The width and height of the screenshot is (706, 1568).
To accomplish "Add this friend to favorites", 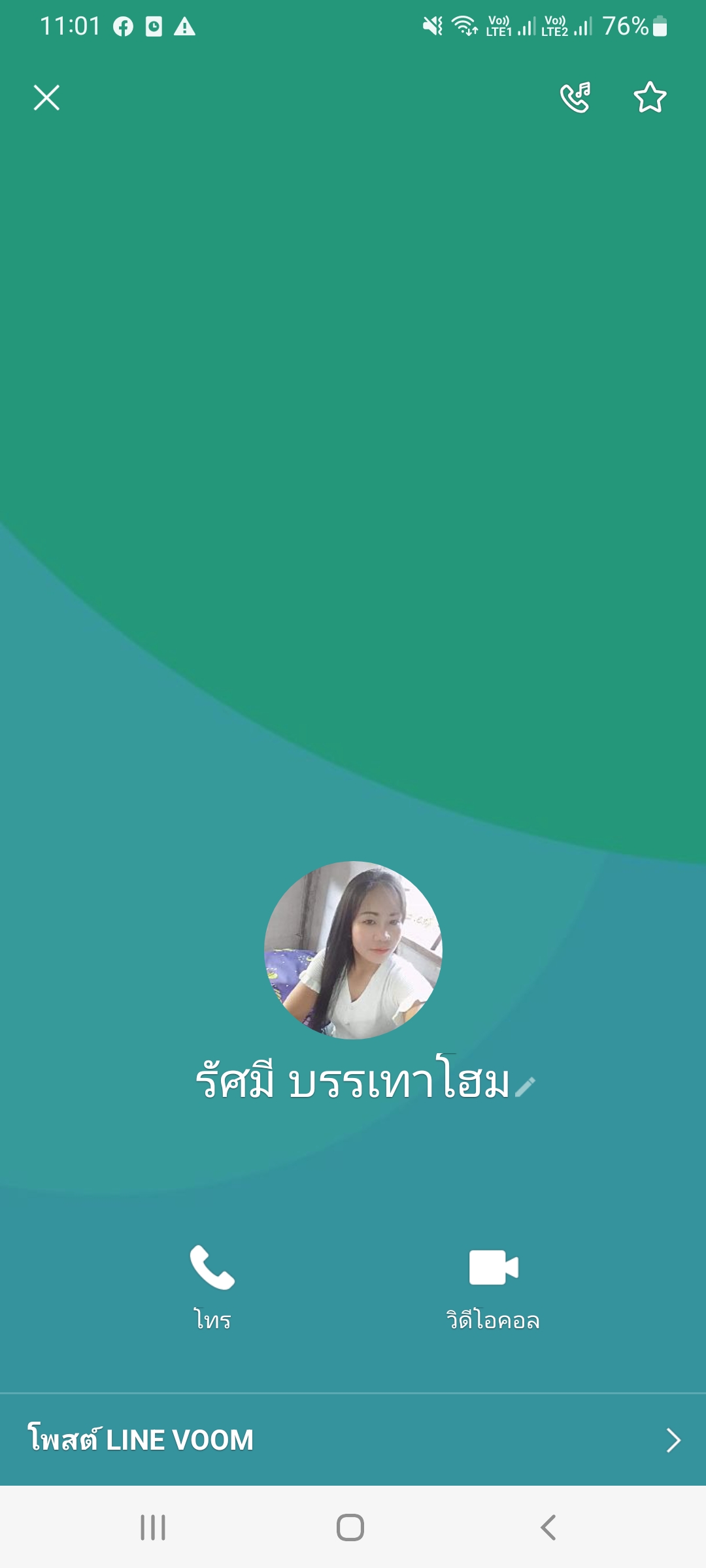I will click(x=650, y=98).
